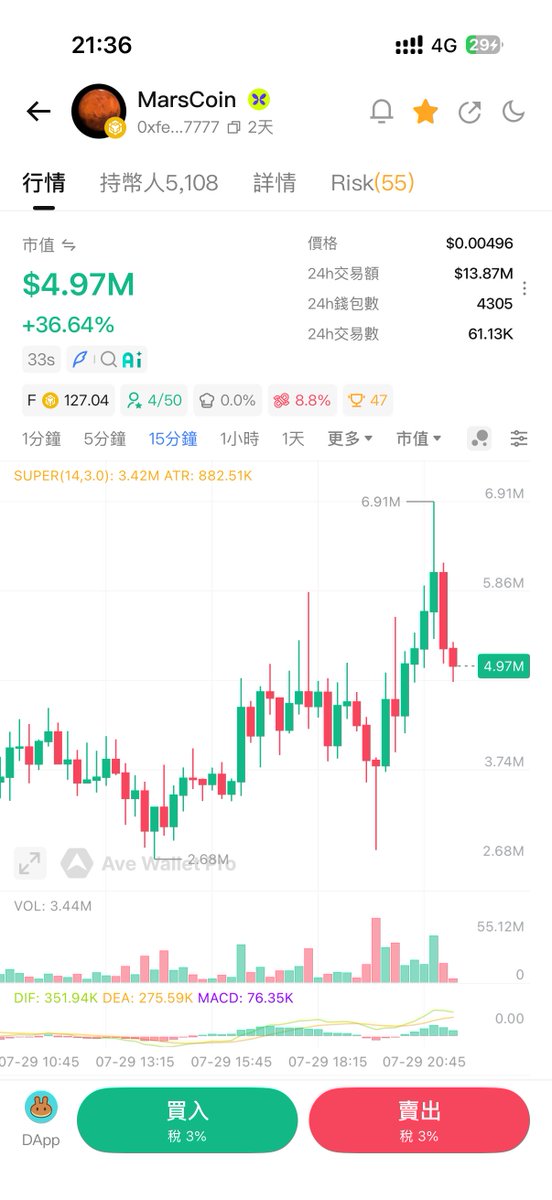Tap the 買入 buy button
This screenshot has width=552, height=1200.
pos(187,1120)
